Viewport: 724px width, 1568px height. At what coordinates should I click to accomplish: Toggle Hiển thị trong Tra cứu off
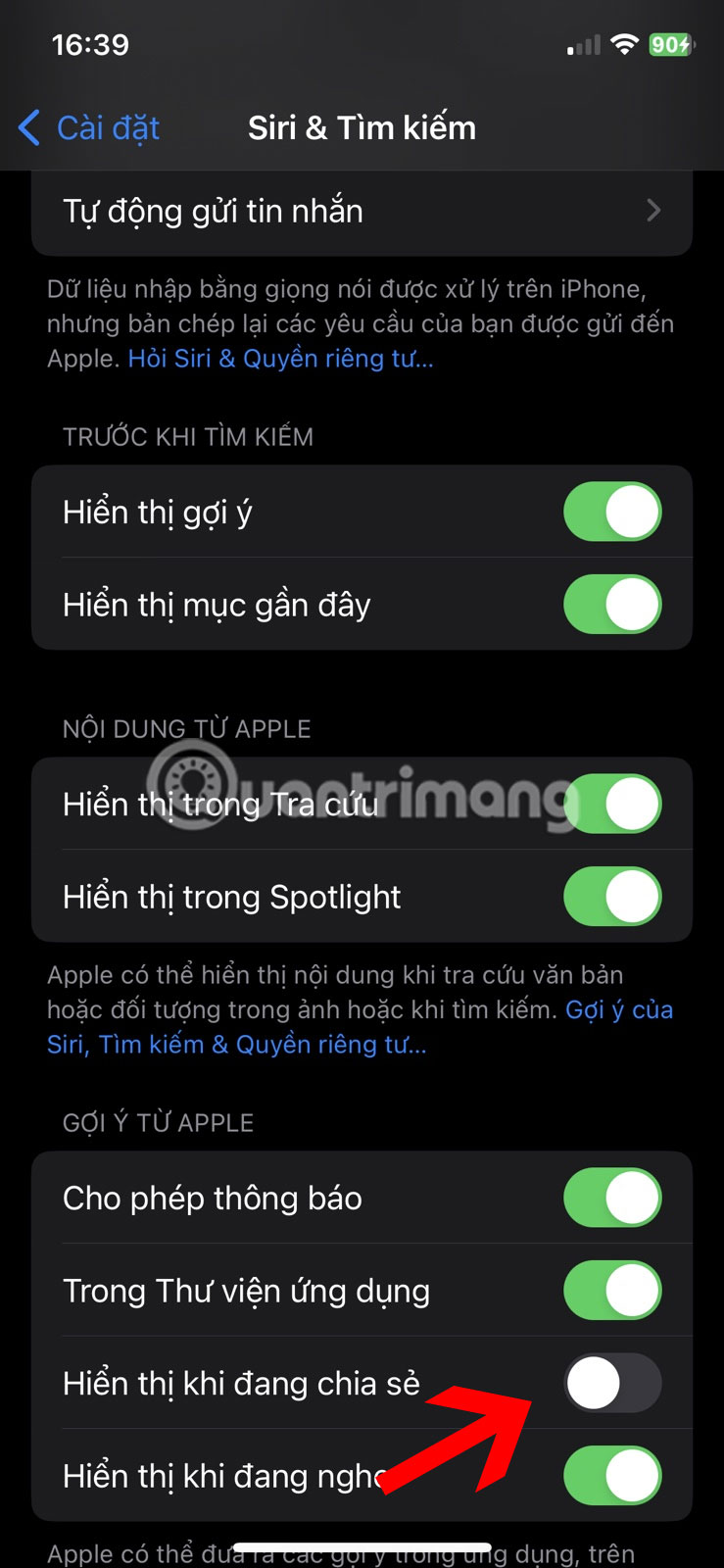[x=612, y=805]
